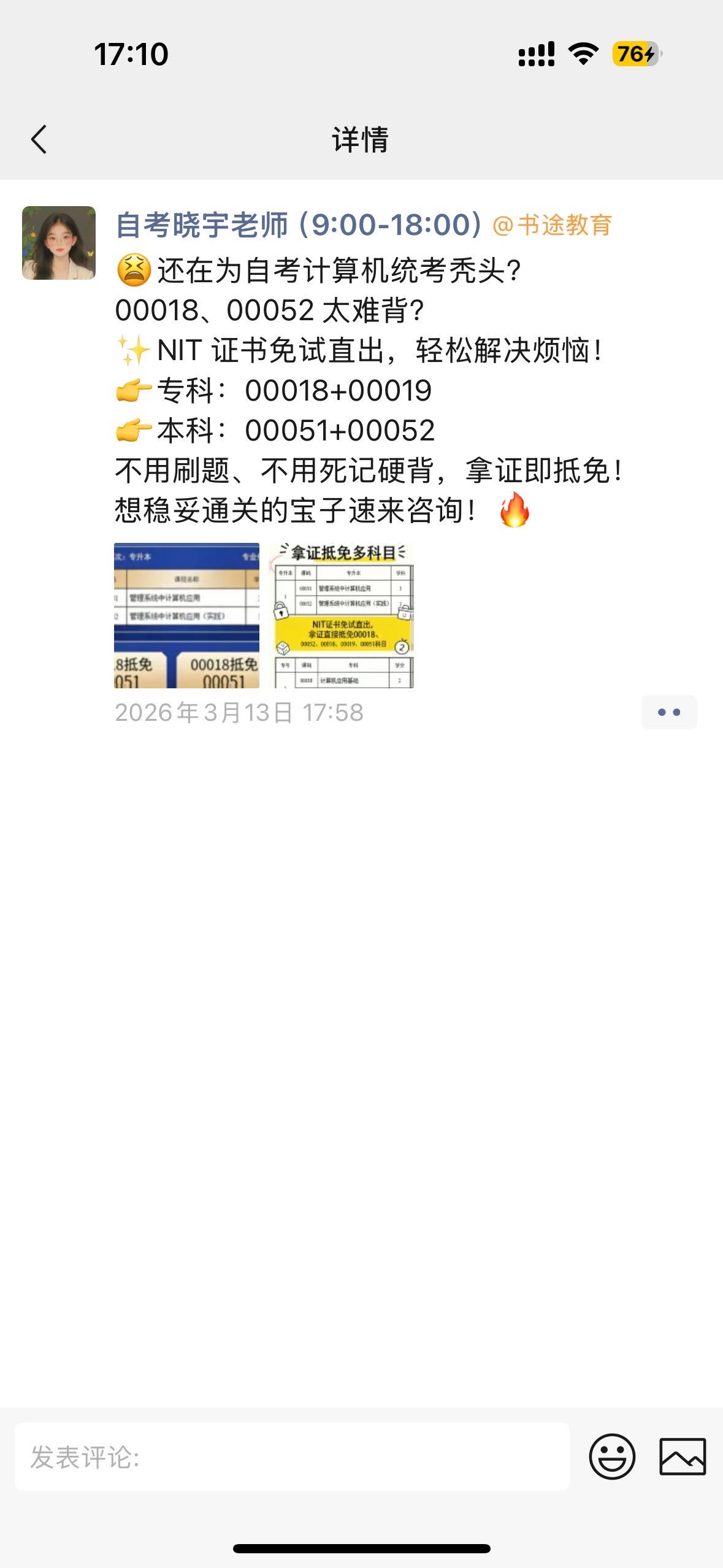The width and height of the screenshot is (723, 1568).
Task: Open the emoji picker for comments
Action: tap(611, 1457)
